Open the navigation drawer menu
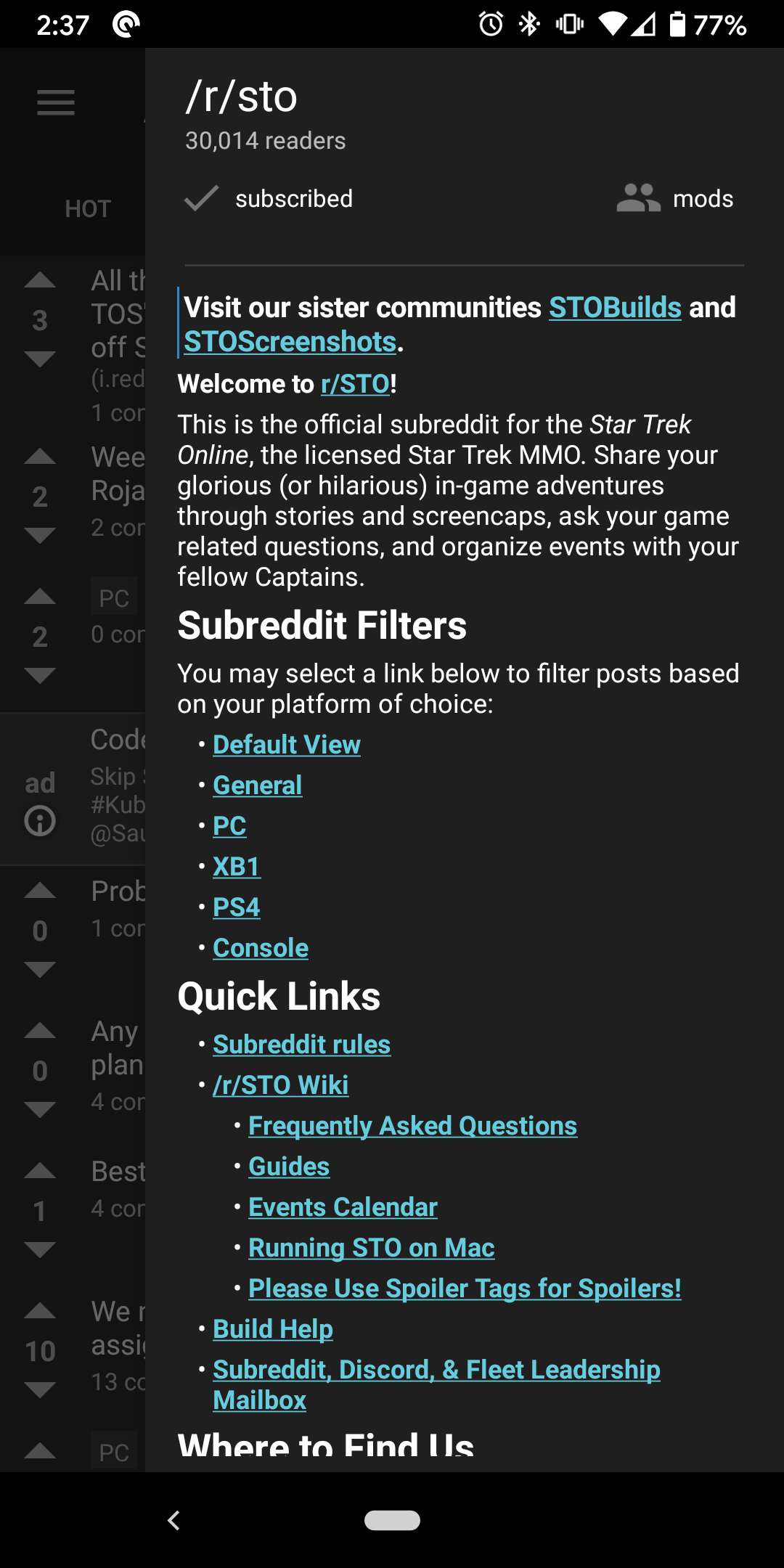 [x=54, y=103]
